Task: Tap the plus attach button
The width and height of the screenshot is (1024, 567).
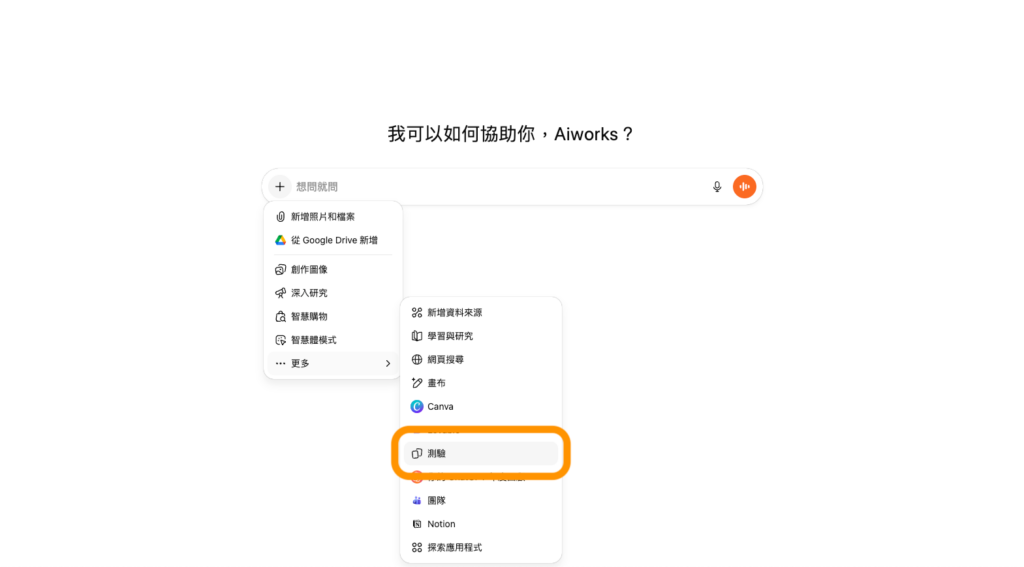Action: [280, 187]
